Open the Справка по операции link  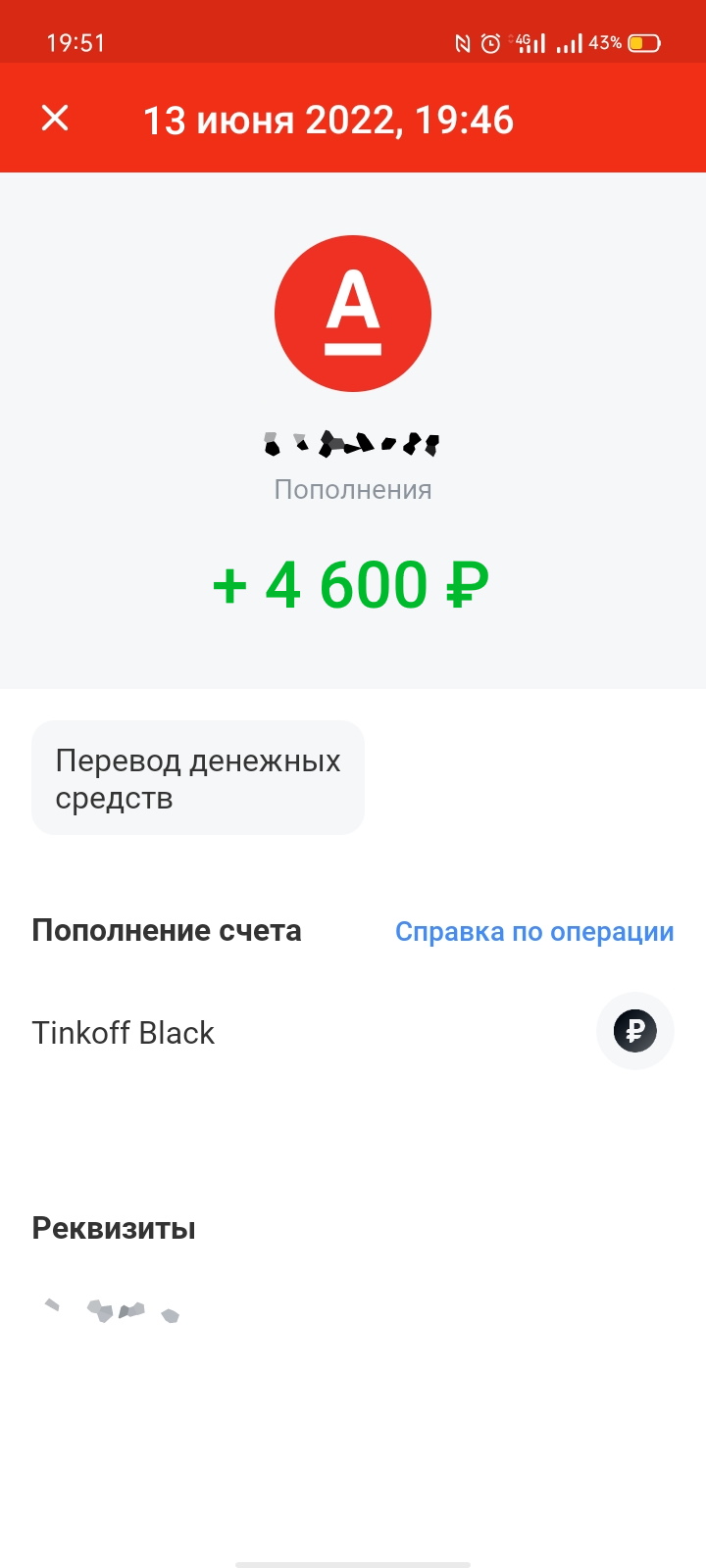534,931
